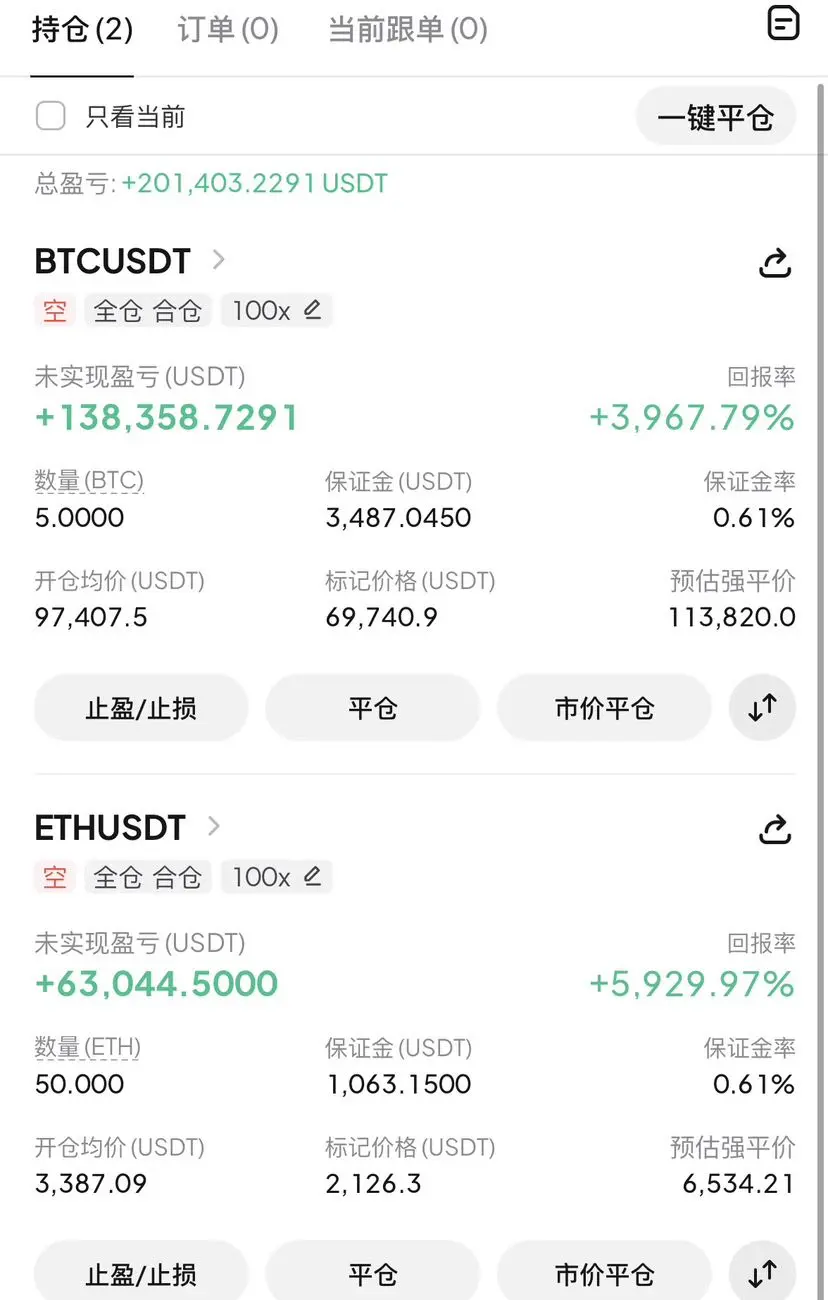
Task: Tap the 一键平仓 button
Action: (x=716, y=118)
